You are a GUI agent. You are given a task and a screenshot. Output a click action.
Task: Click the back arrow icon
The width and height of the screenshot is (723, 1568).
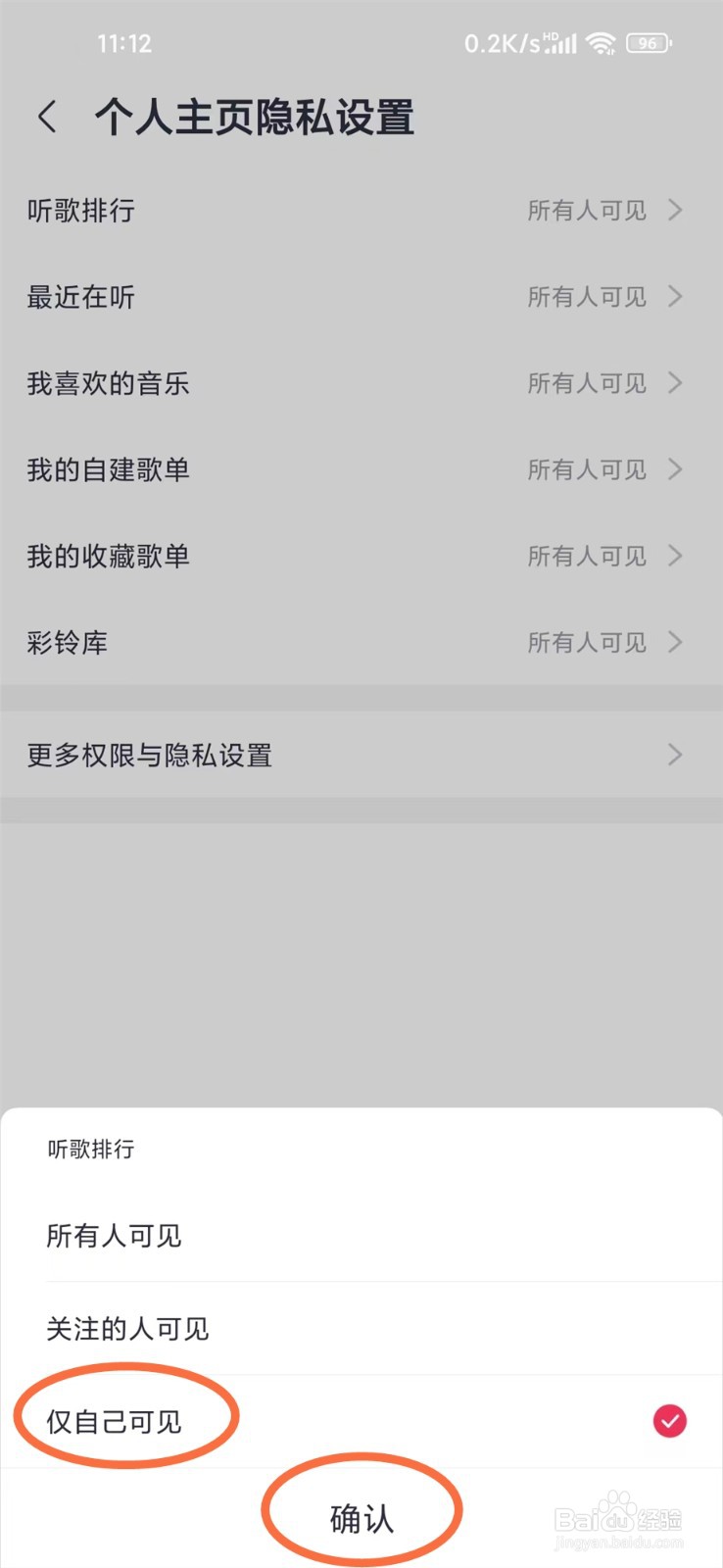click(47, 116)
